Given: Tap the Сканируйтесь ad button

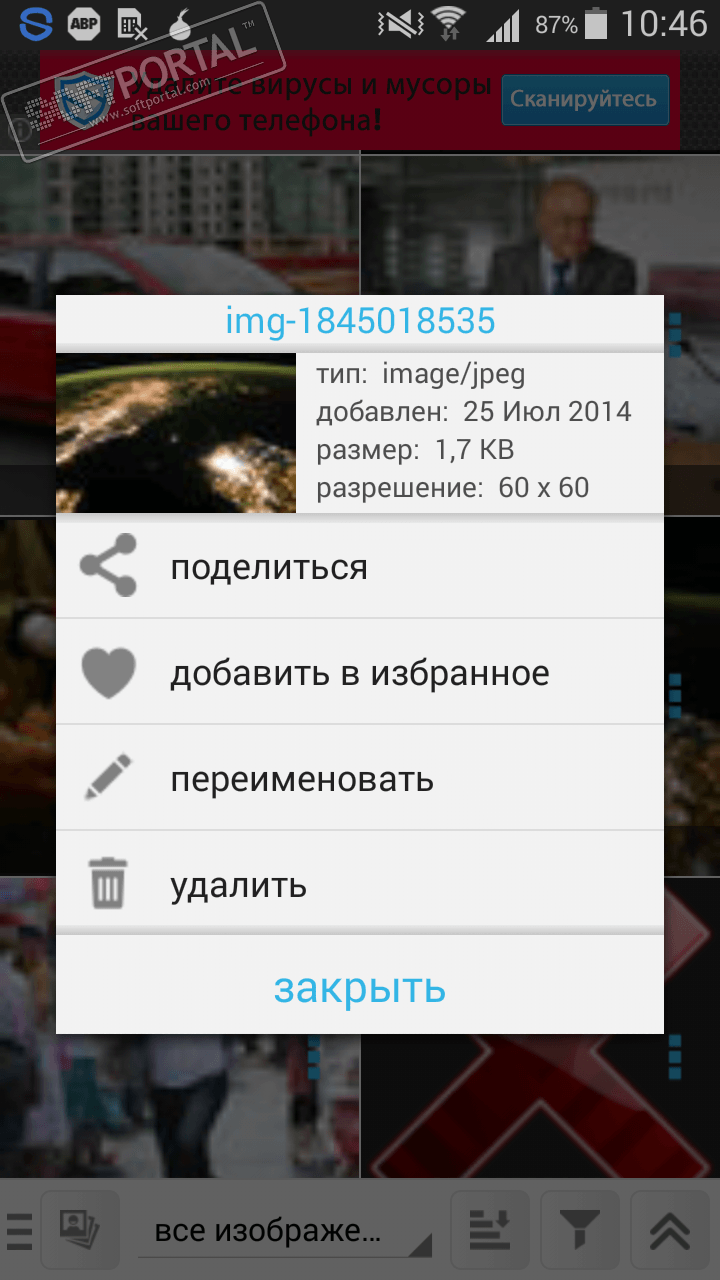Looking at the screenshot, I should 584,99.
